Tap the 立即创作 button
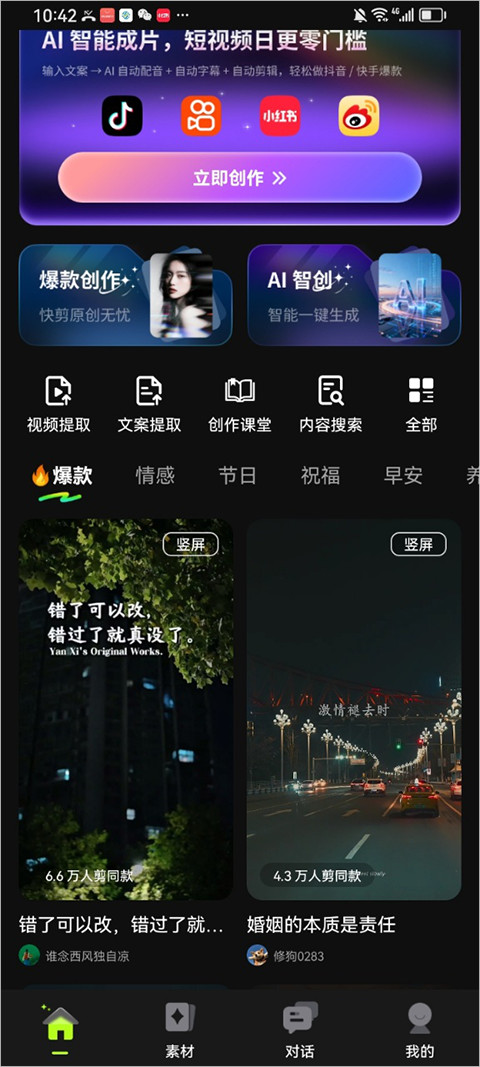The width and height of the screenshot is (480, 1067). tap(240, 178)
